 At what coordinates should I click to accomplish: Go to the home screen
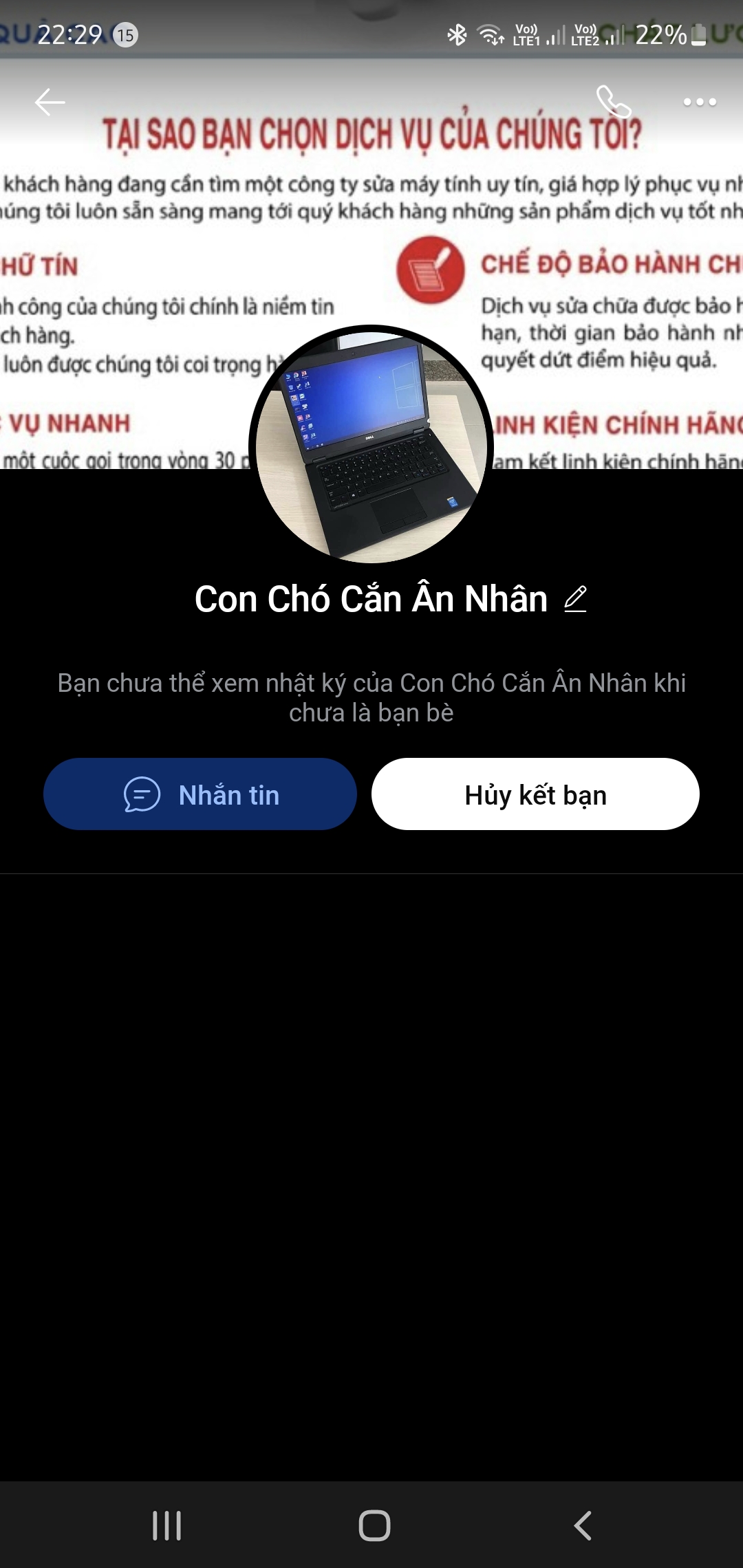tap(374, 1525)
